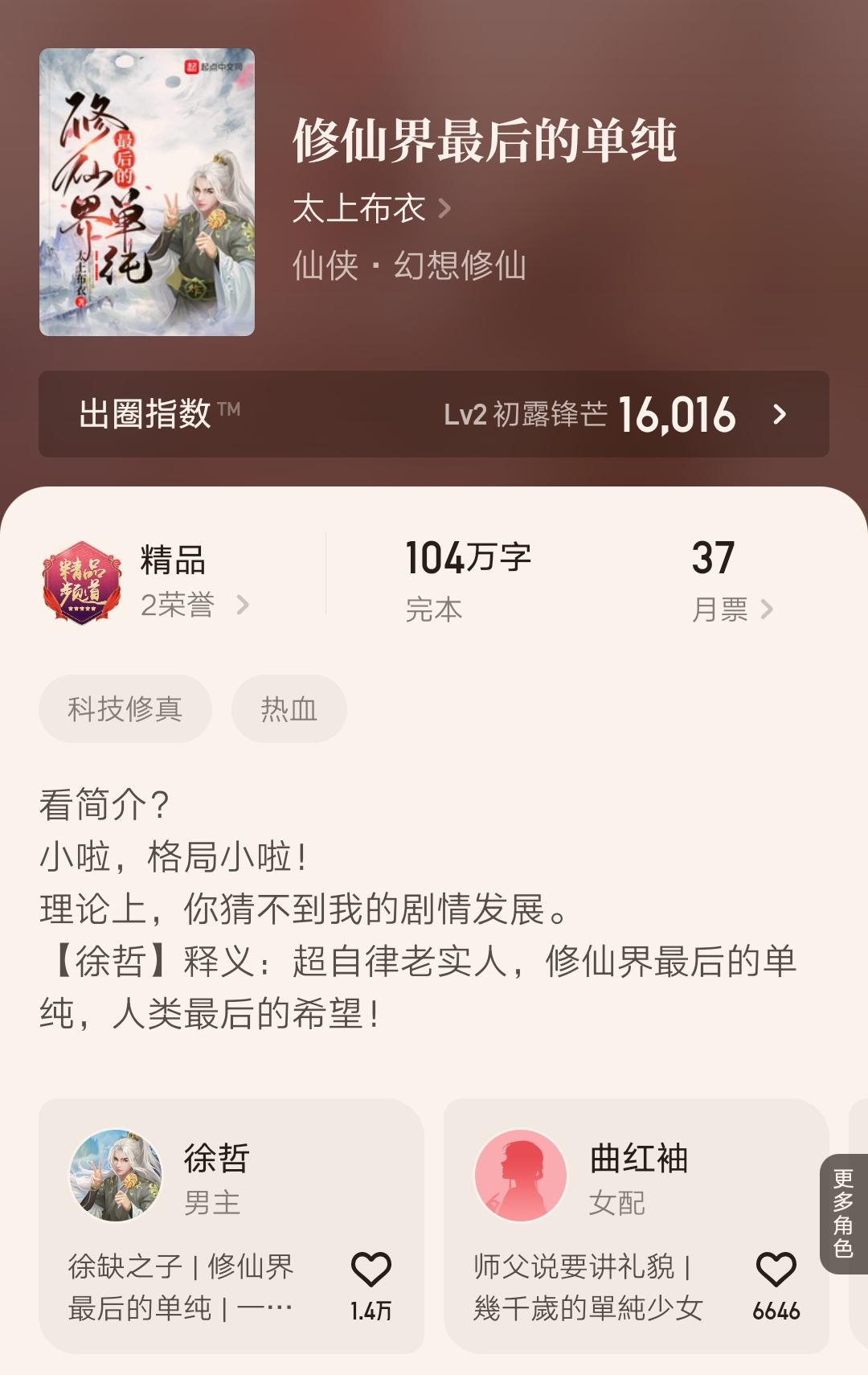Expand the book synopsis text

(x=418, y=909)
